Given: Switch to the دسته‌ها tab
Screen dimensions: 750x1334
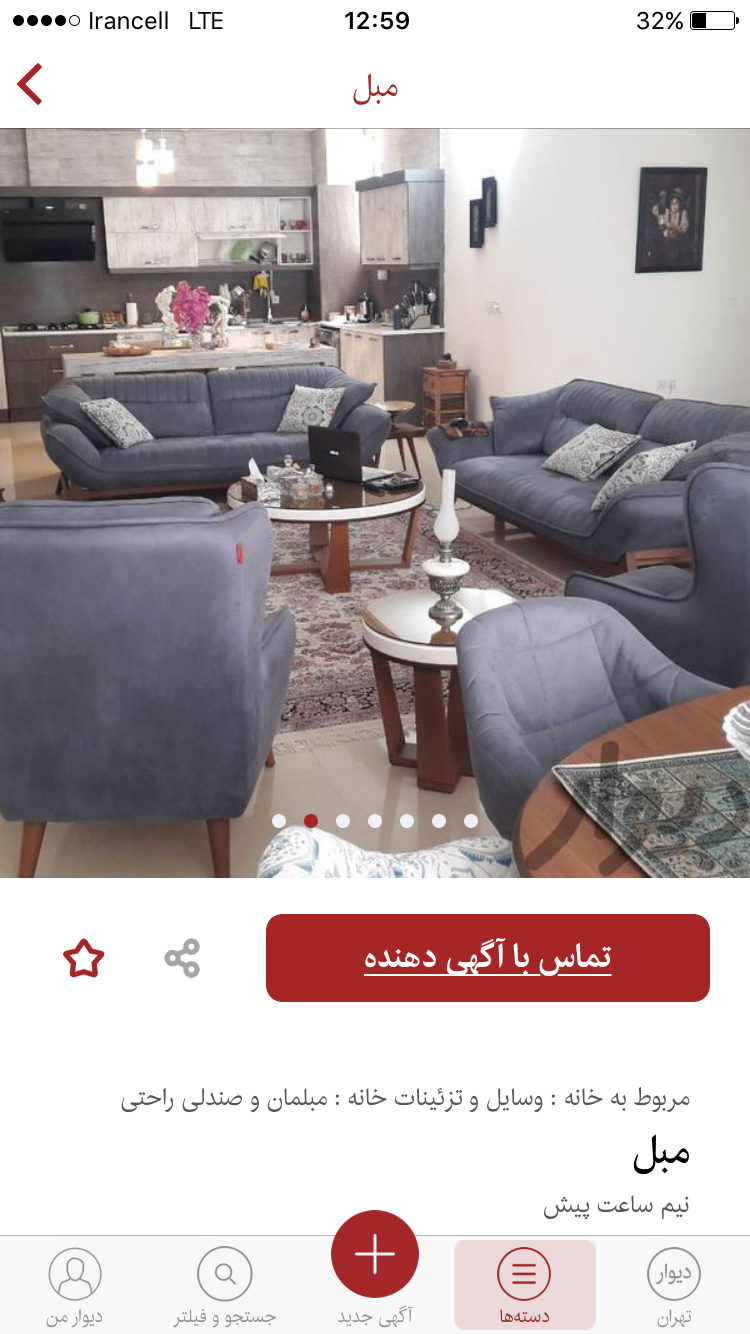Looking at the screenshot, I should (525, 1286).
